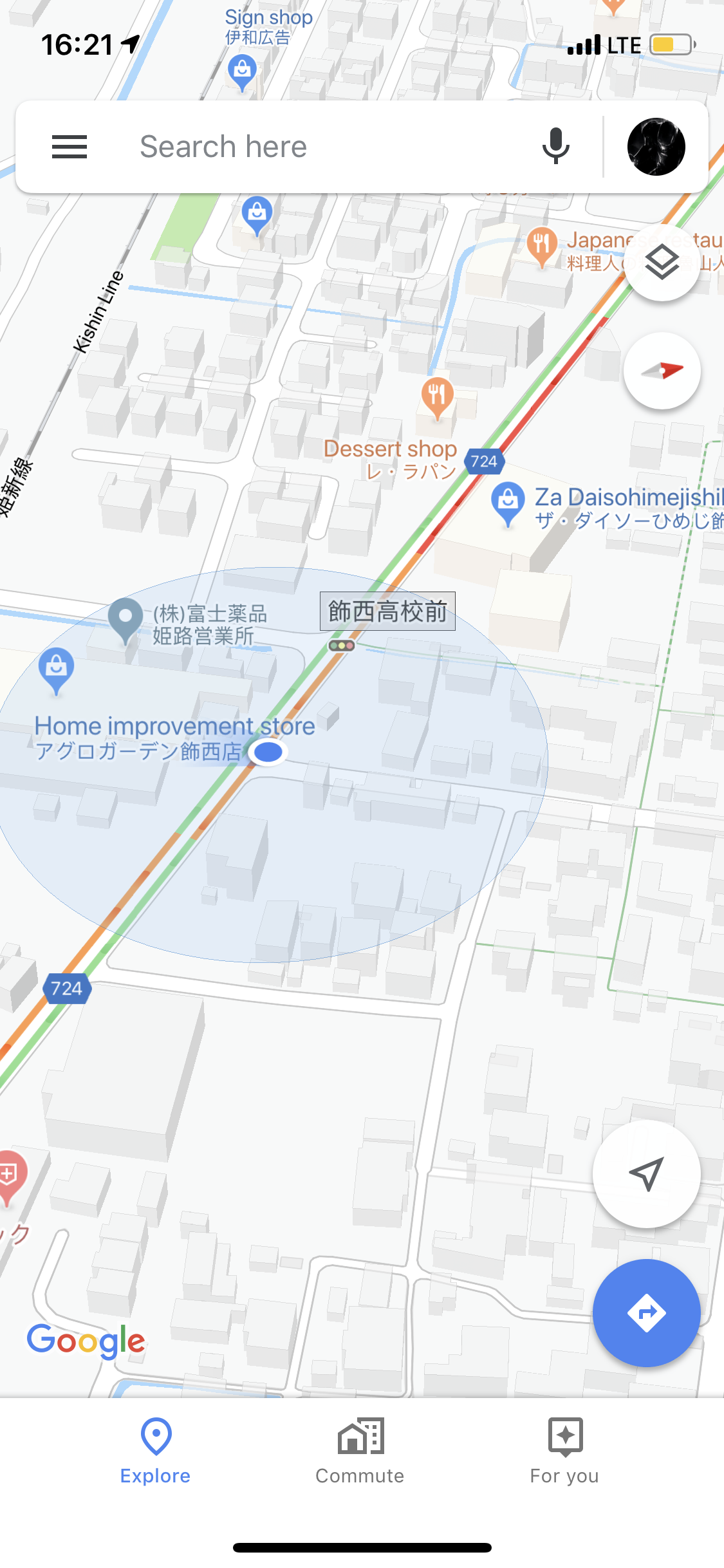Open the Sign shop 伊和広告 pin
Screen dimensions: 724x1568
242,70
